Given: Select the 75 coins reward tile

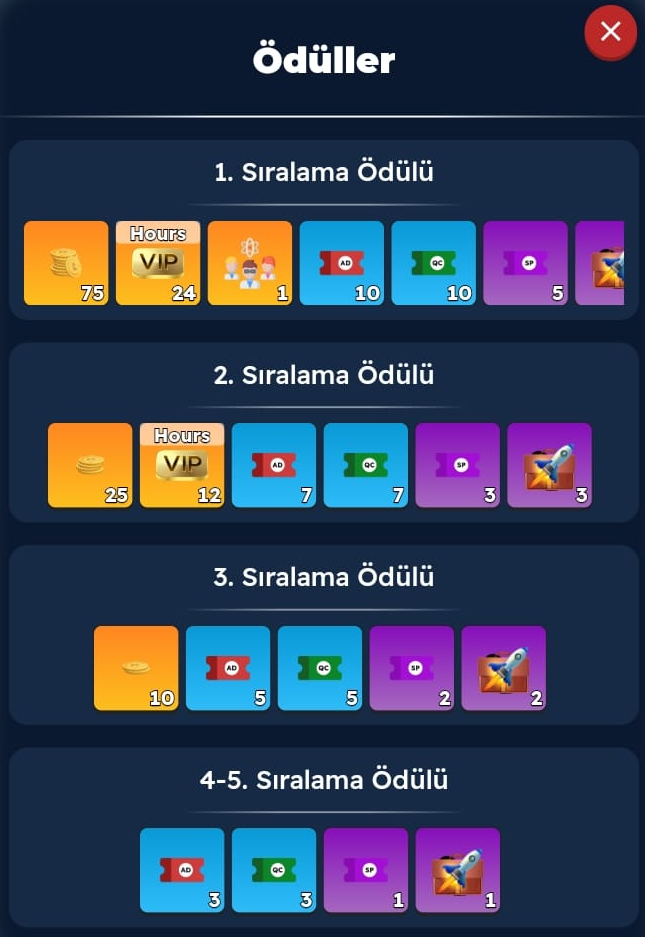Looking at the screenshot, I should point(66,263).
